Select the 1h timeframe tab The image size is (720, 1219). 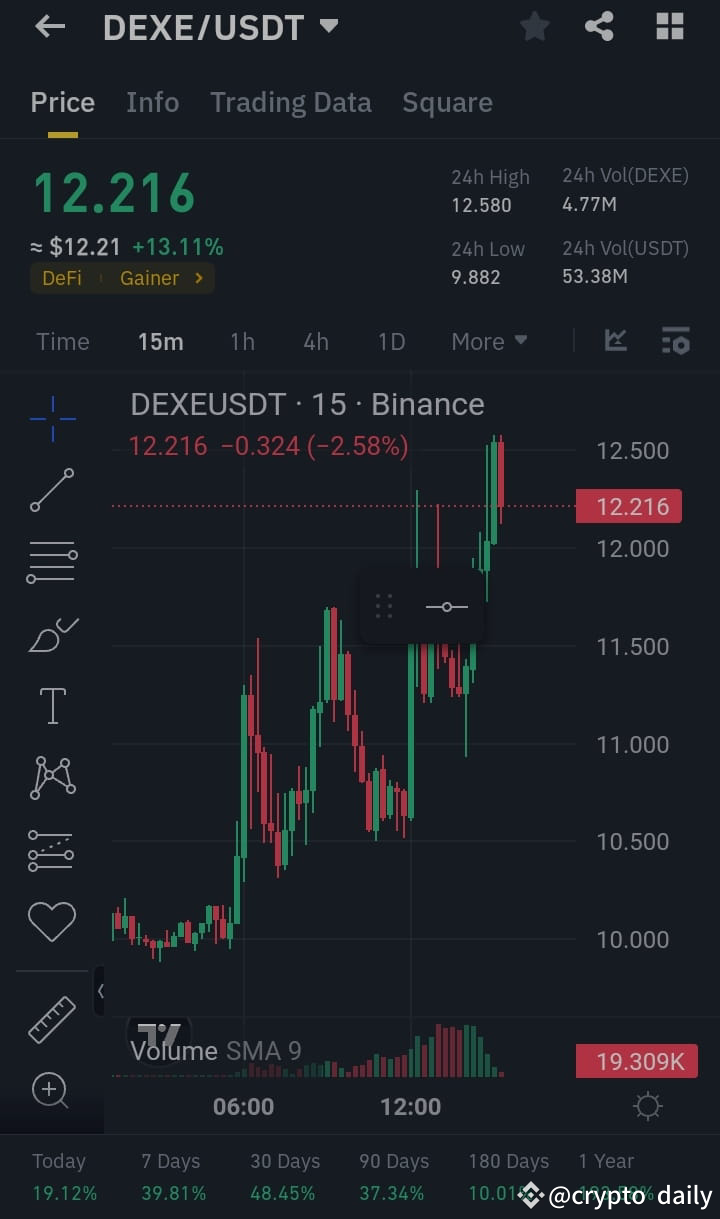242,341
